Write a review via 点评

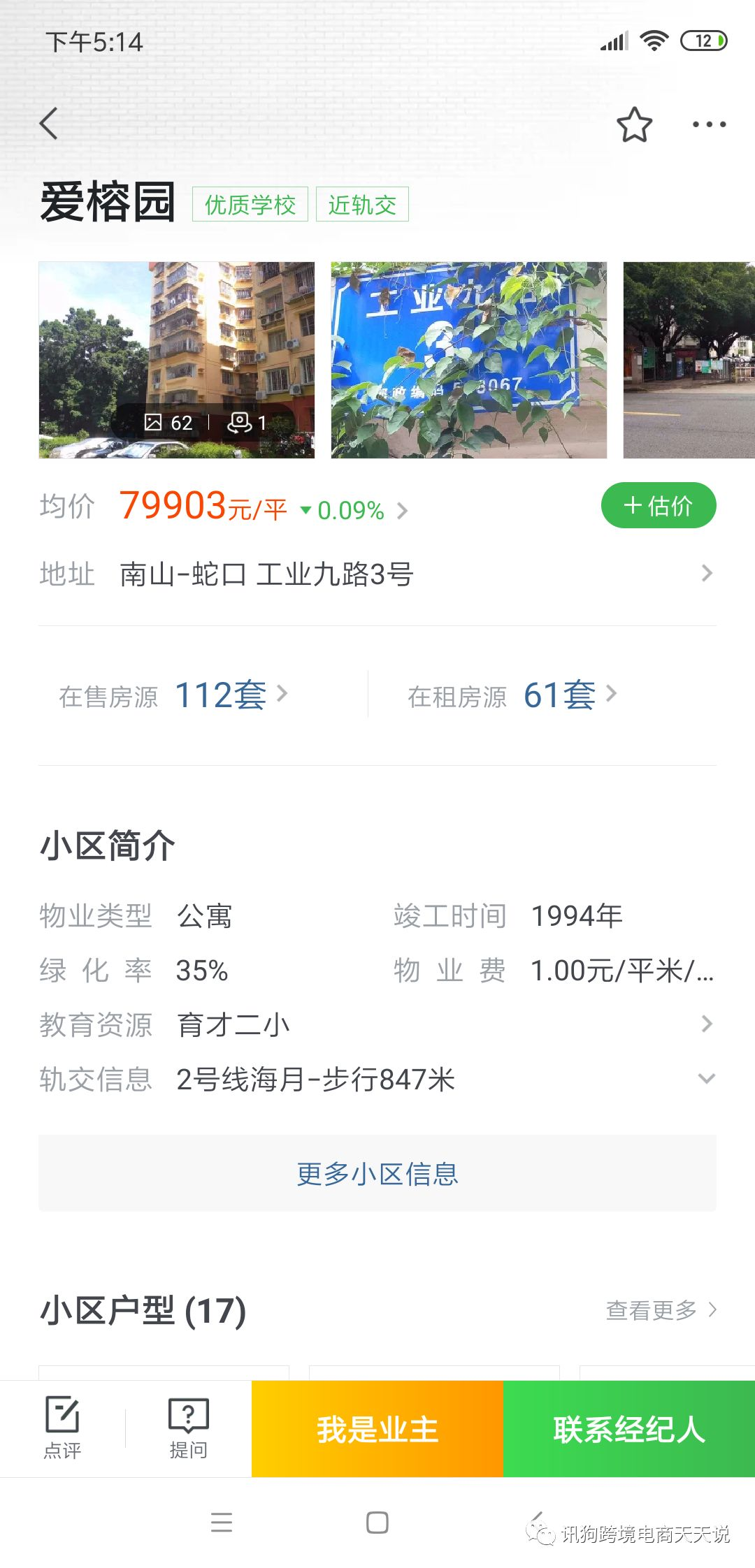pyautogui.click(x=62, y=1428)
